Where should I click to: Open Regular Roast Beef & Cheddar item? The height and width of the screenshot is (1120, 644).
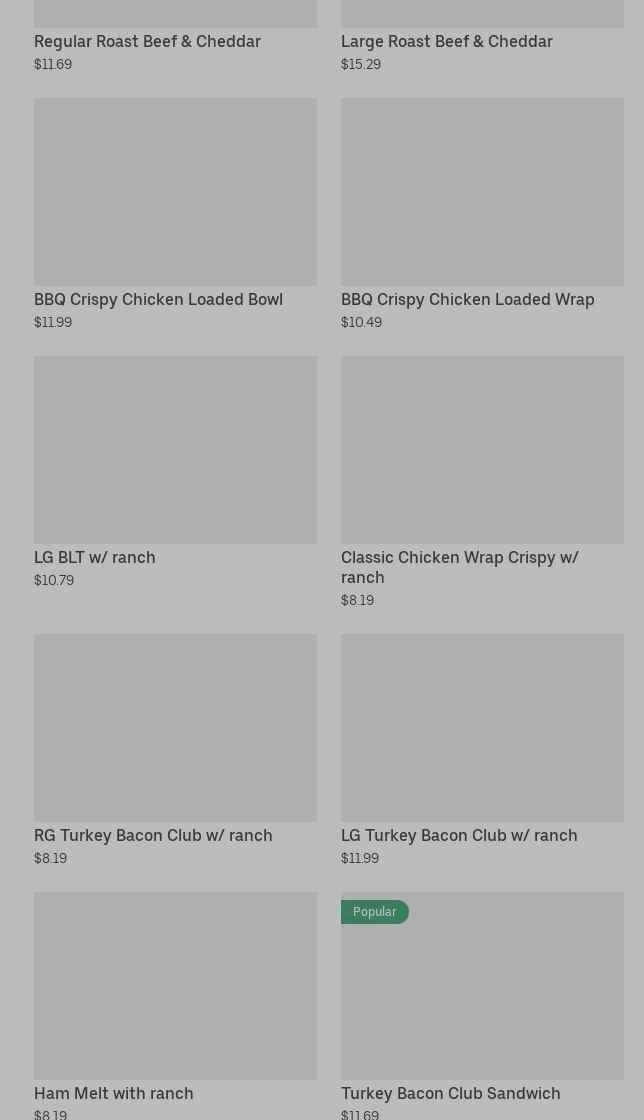point(147,41)
